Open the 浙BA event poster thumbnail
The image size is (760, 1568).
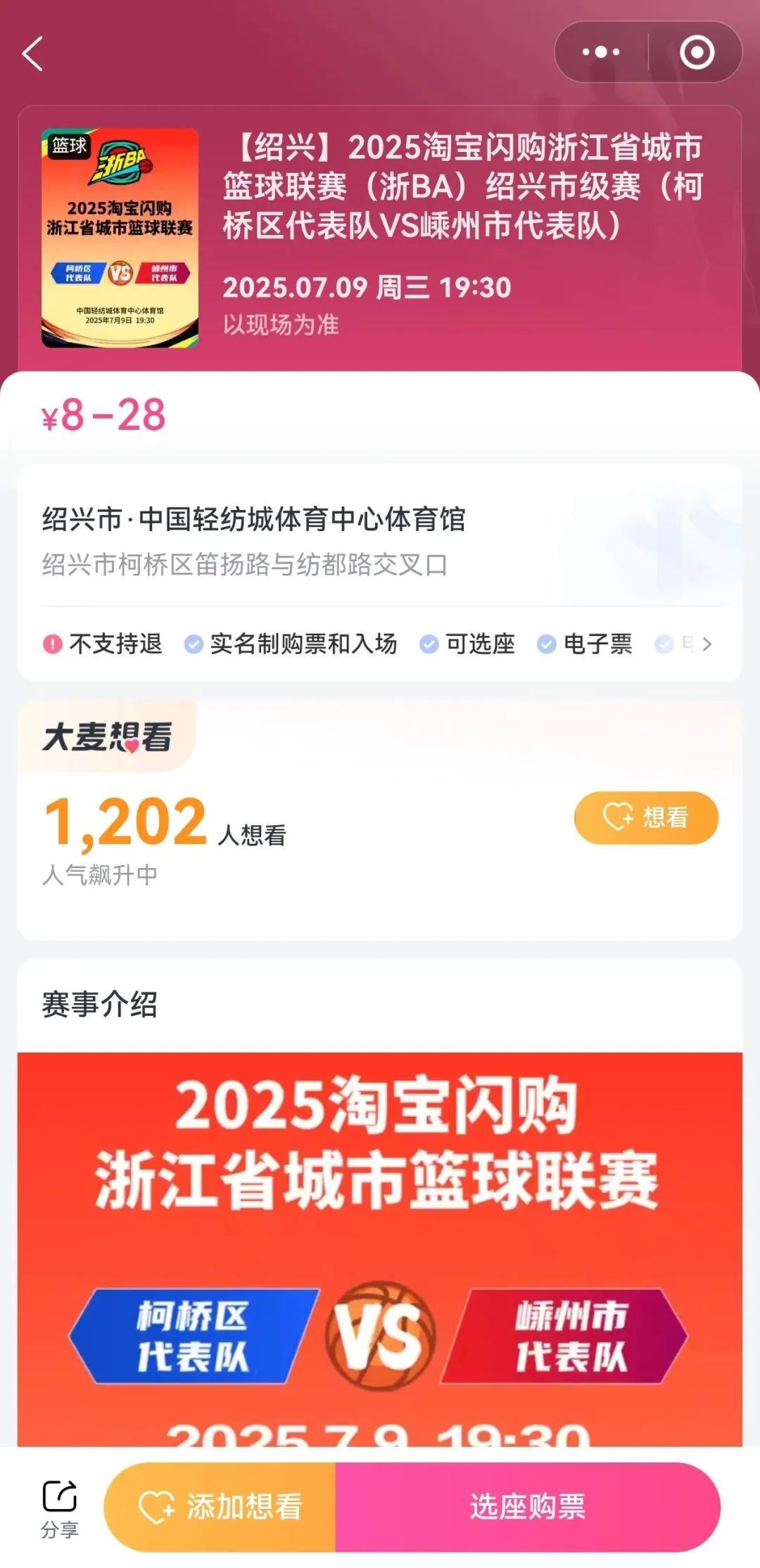[x=120, y=238]
